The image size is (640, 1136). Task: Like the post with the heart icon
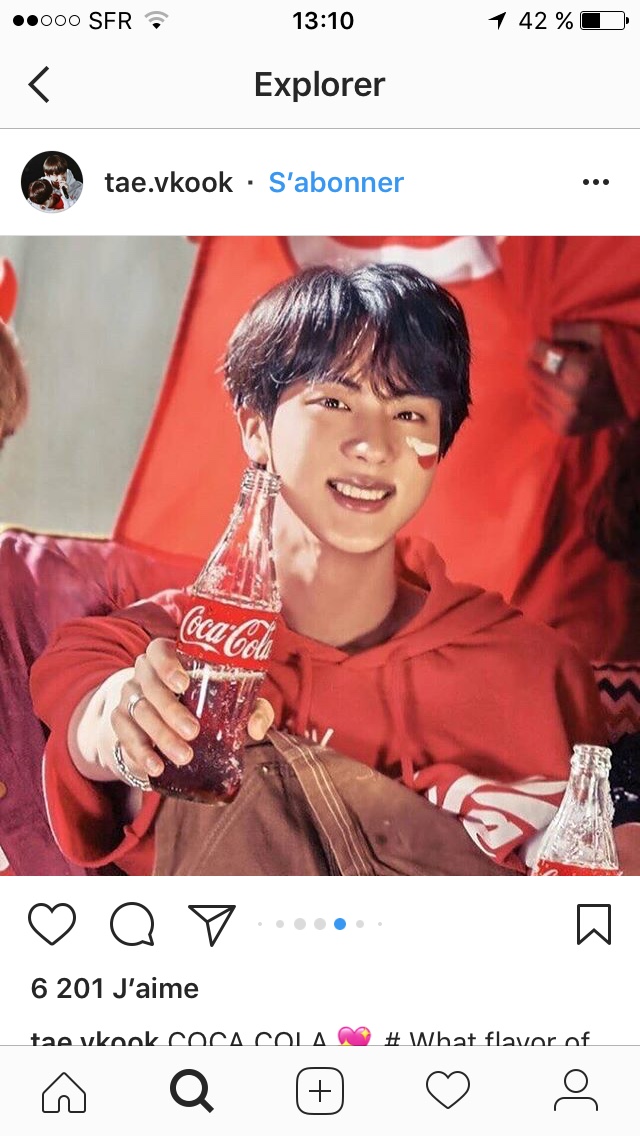point(52,924)
